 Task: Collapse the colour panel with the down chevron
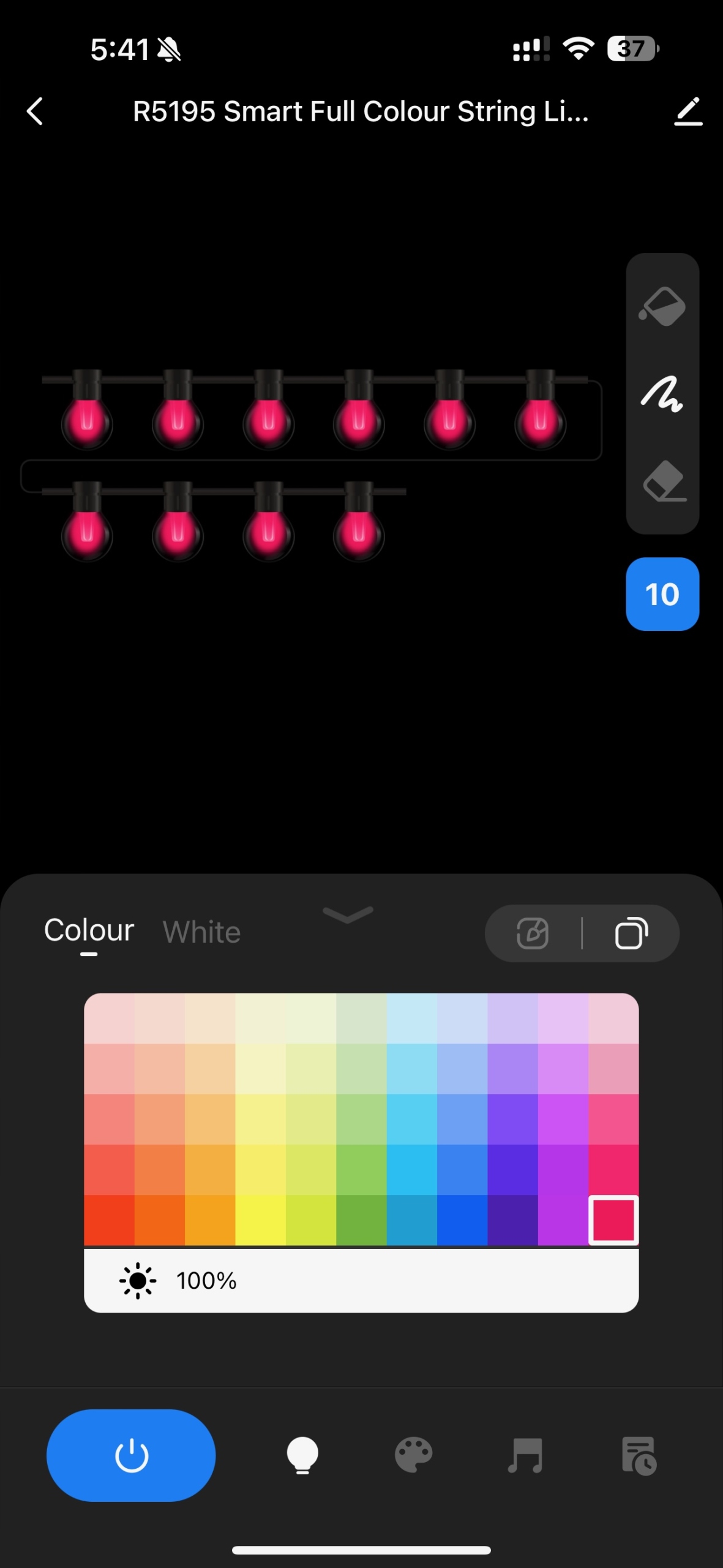pyautogui.click(x=348, y=914)
